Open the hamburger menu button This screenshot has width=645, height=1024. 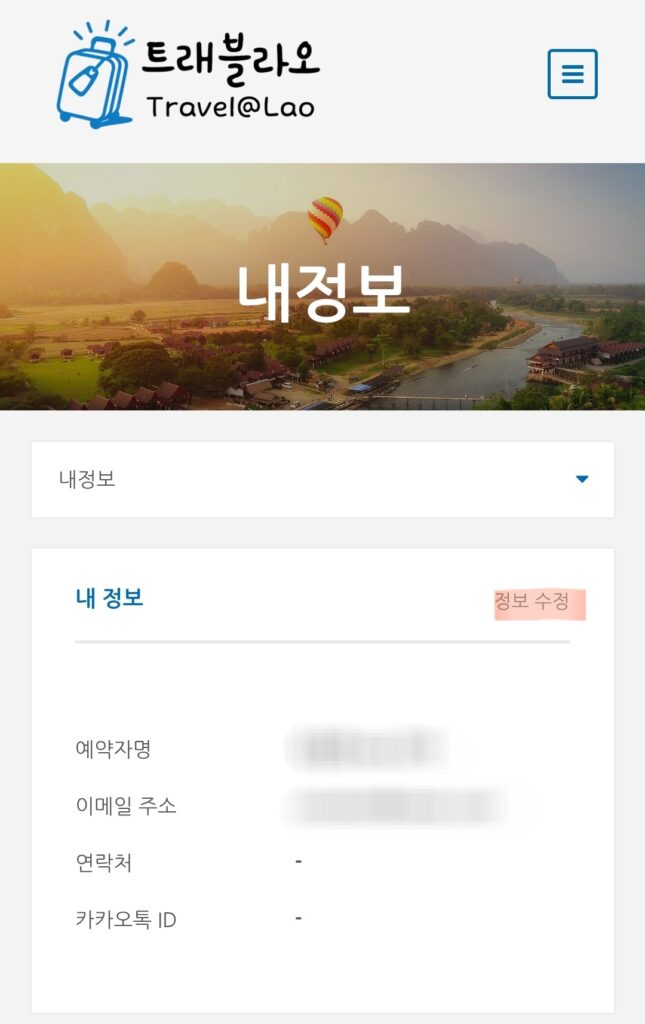[x=572, y=74]
